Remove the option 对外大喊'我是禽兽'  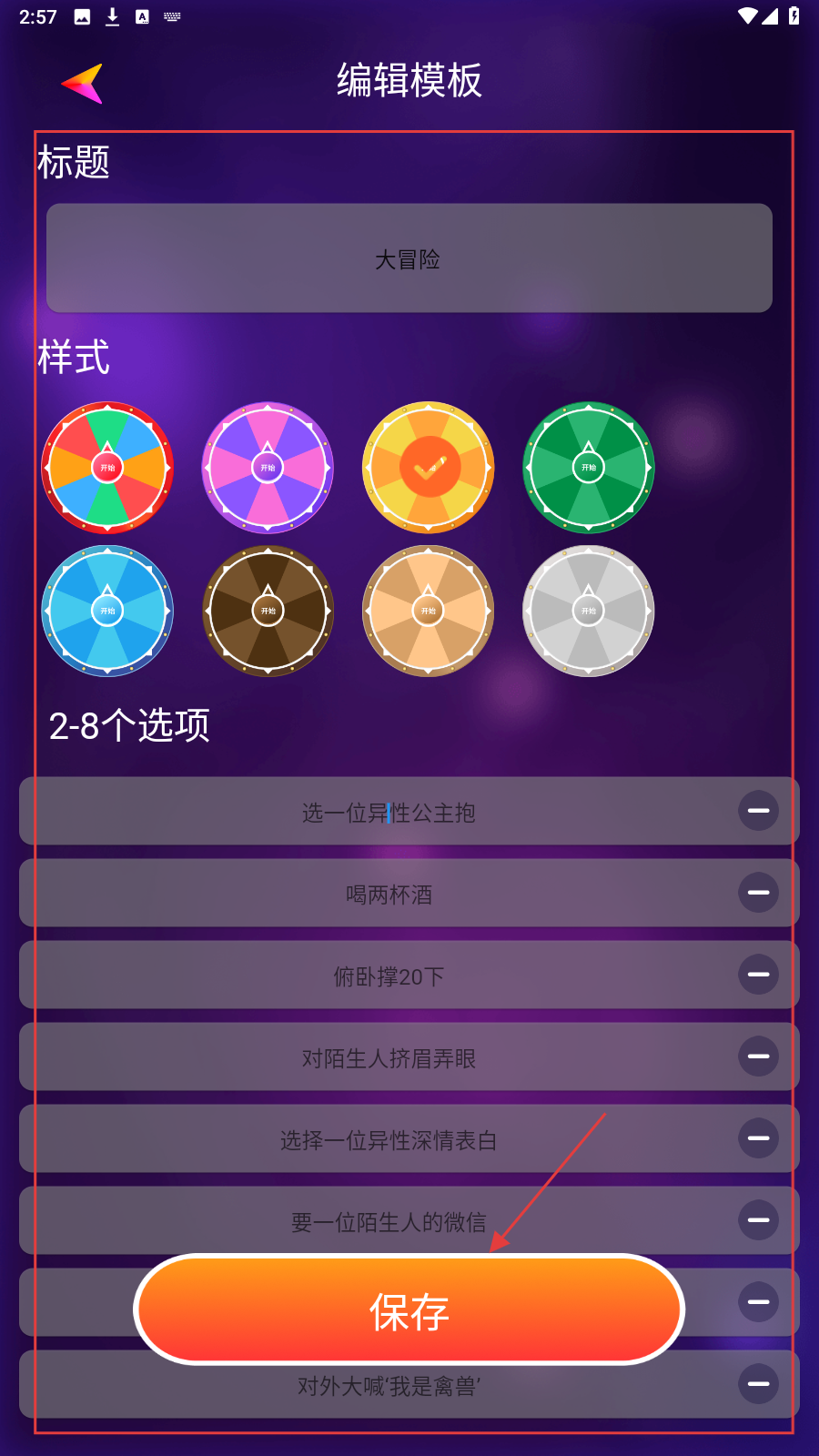758,1384
